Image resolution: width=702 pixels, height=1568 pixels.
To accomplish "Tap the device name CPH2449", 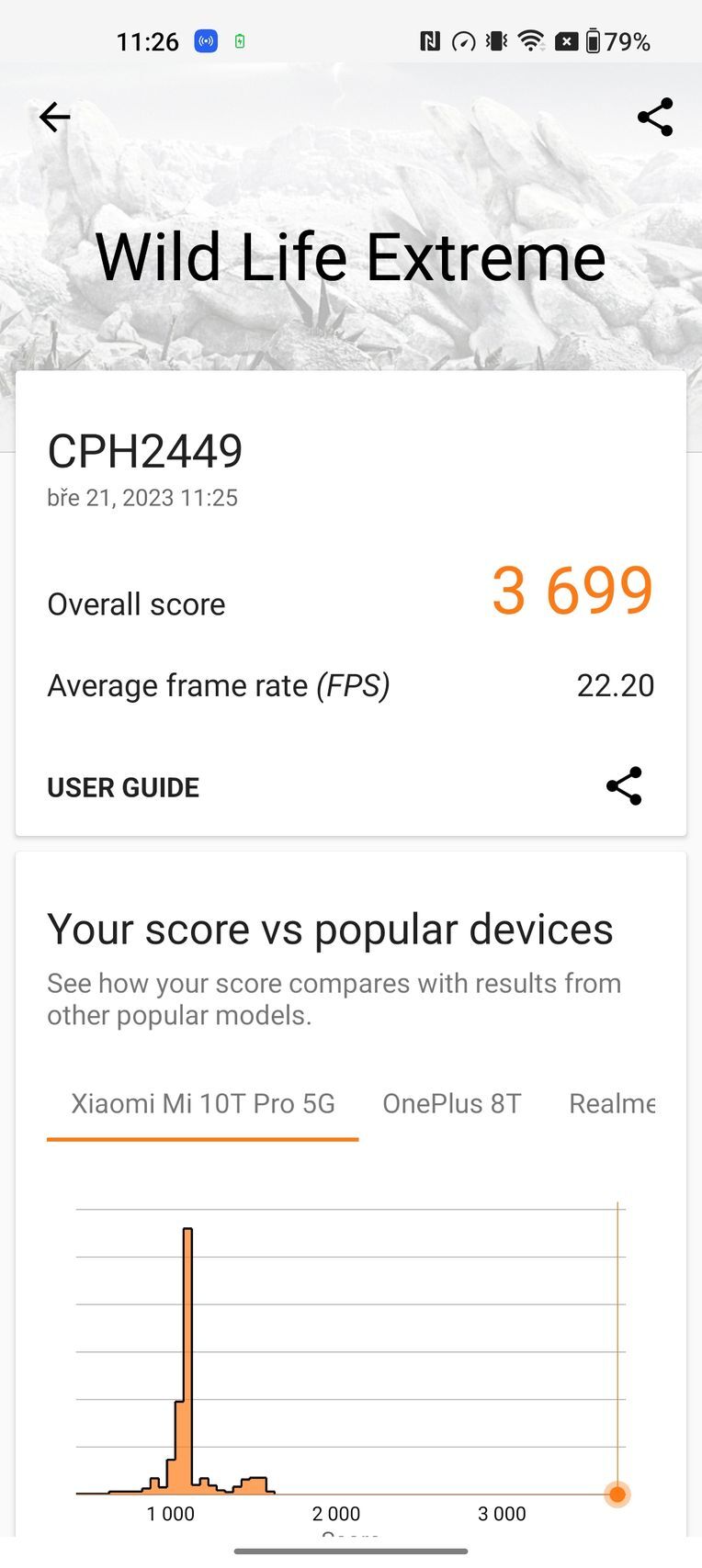I will tap(145, 449).
